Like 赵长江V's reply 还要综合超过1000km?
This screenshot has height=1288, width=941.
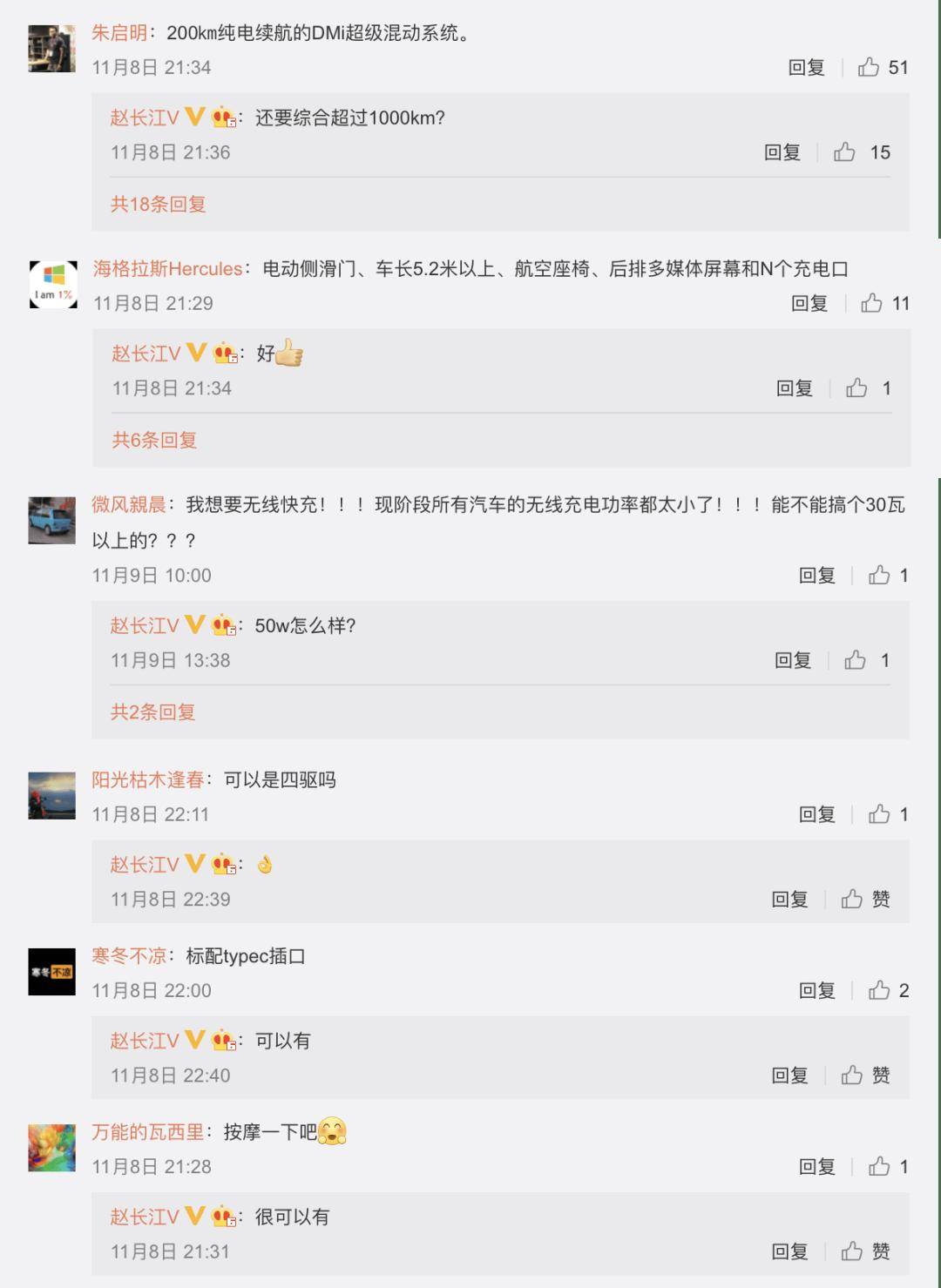pos(844,152)
